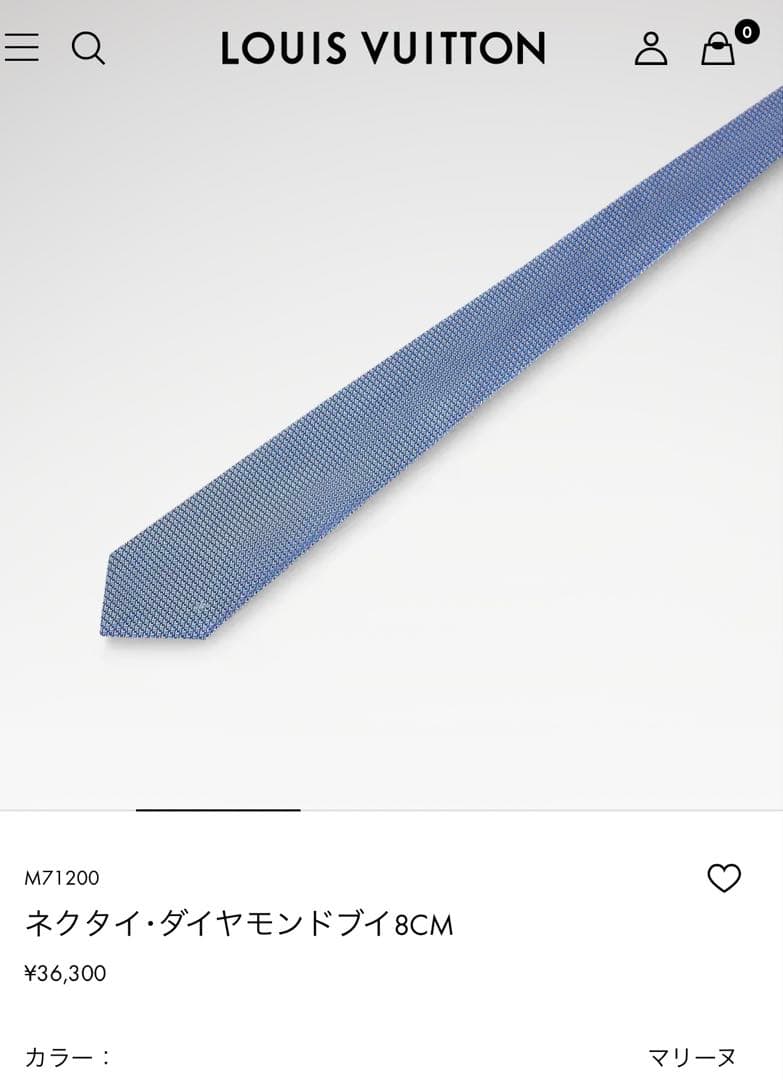
Task: Select the product title ネクタイ・ダイヤモンドブイ 8CM
Action: (x=242, y=924)
